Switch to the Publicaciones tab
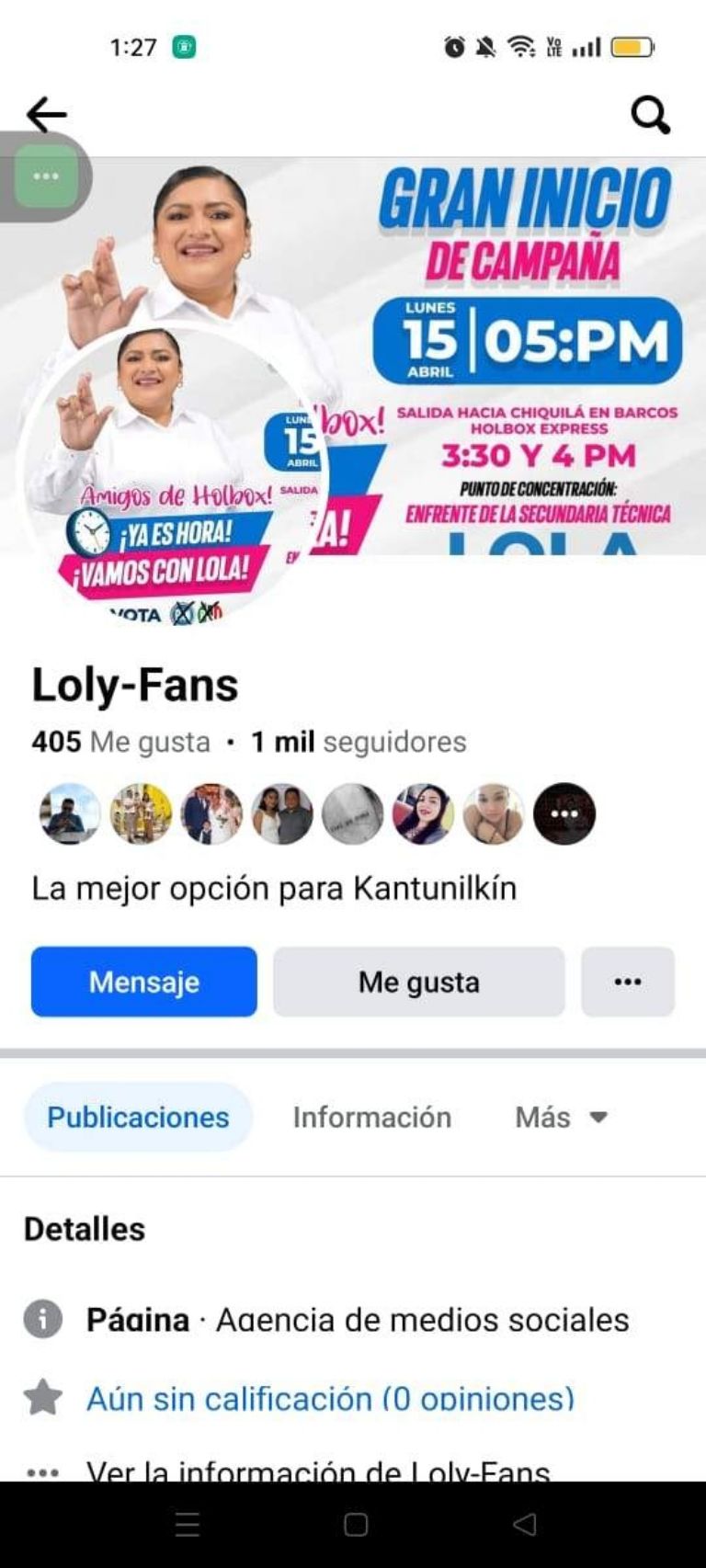 point(138,1117)
